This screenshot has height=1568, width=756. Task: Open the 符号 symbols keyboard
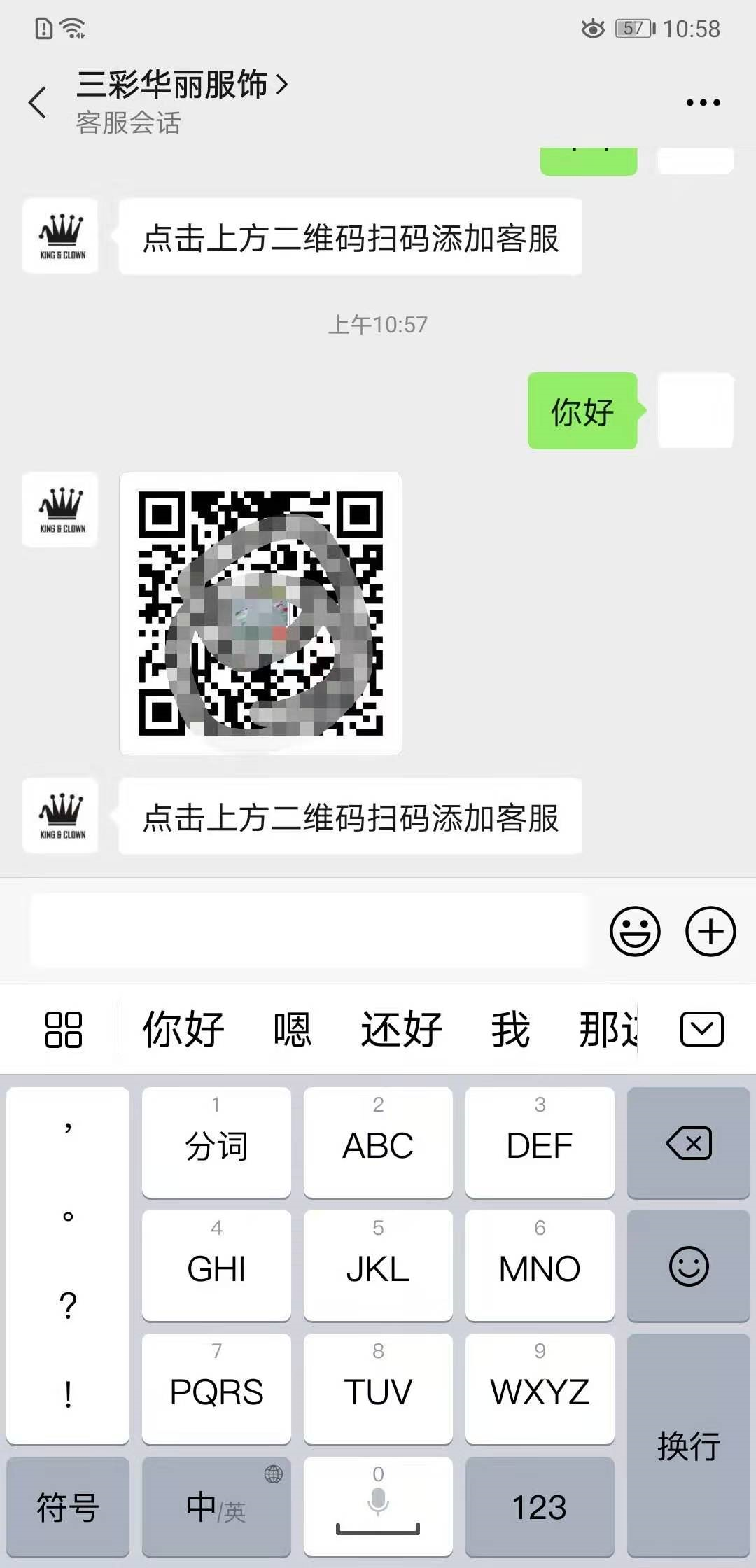pos(68,1507)
